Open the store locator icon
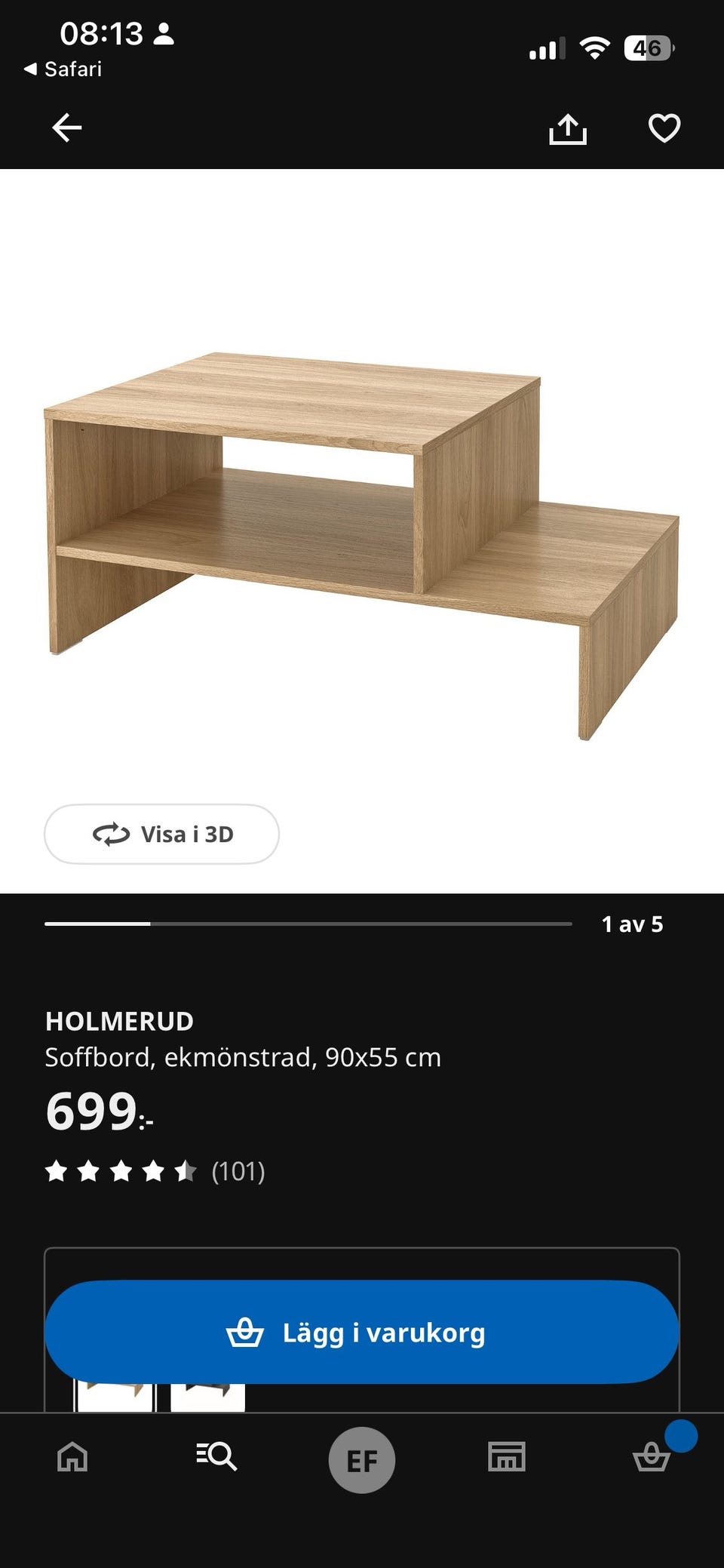Viewport: 724px width, 1568px height. coord(506,1456)
